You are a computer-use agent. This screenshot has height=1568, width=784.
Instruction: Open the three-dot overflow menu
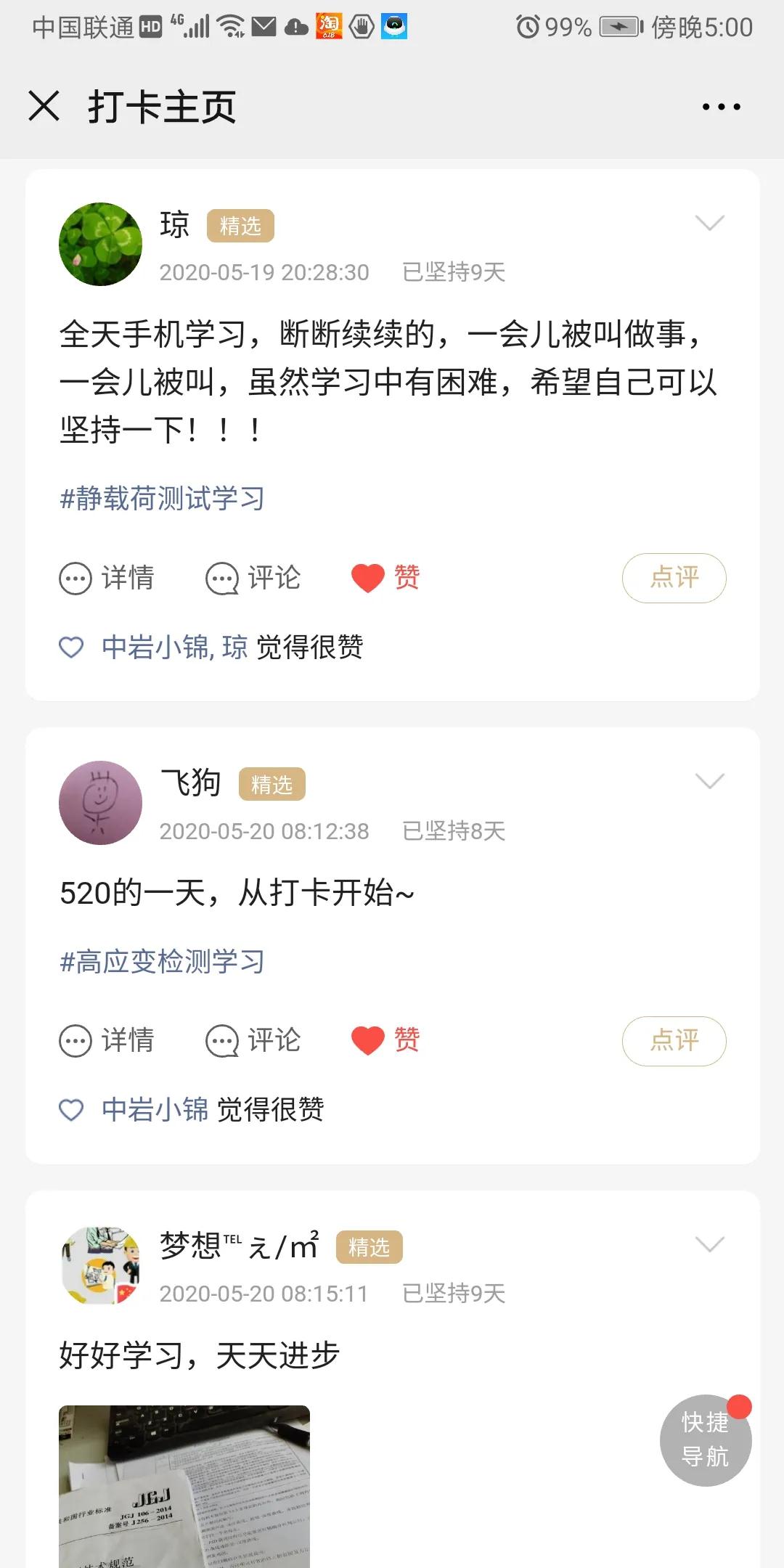[721, 107]
